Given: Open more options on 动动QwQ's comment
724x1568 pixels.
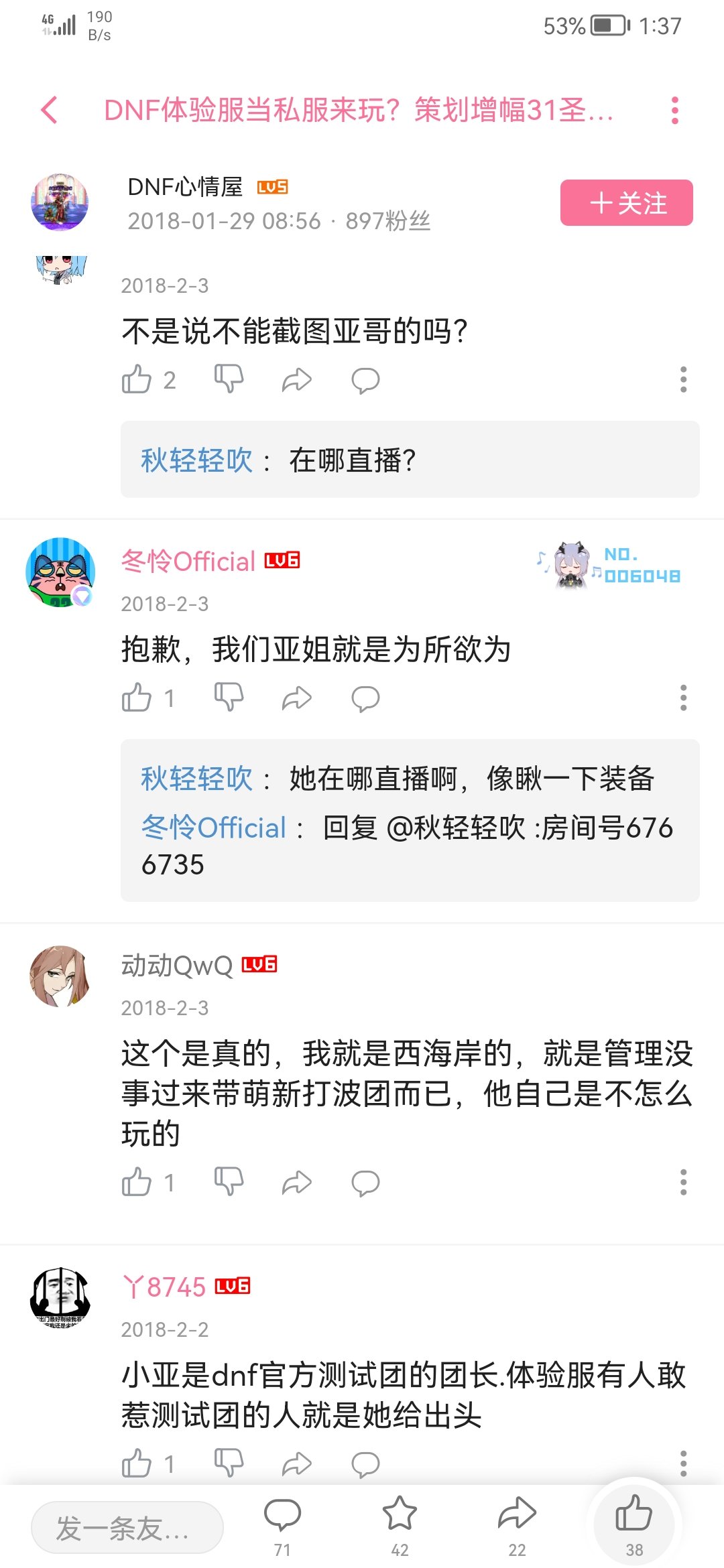Looking at the screenshot, I should pos(683,1183).
